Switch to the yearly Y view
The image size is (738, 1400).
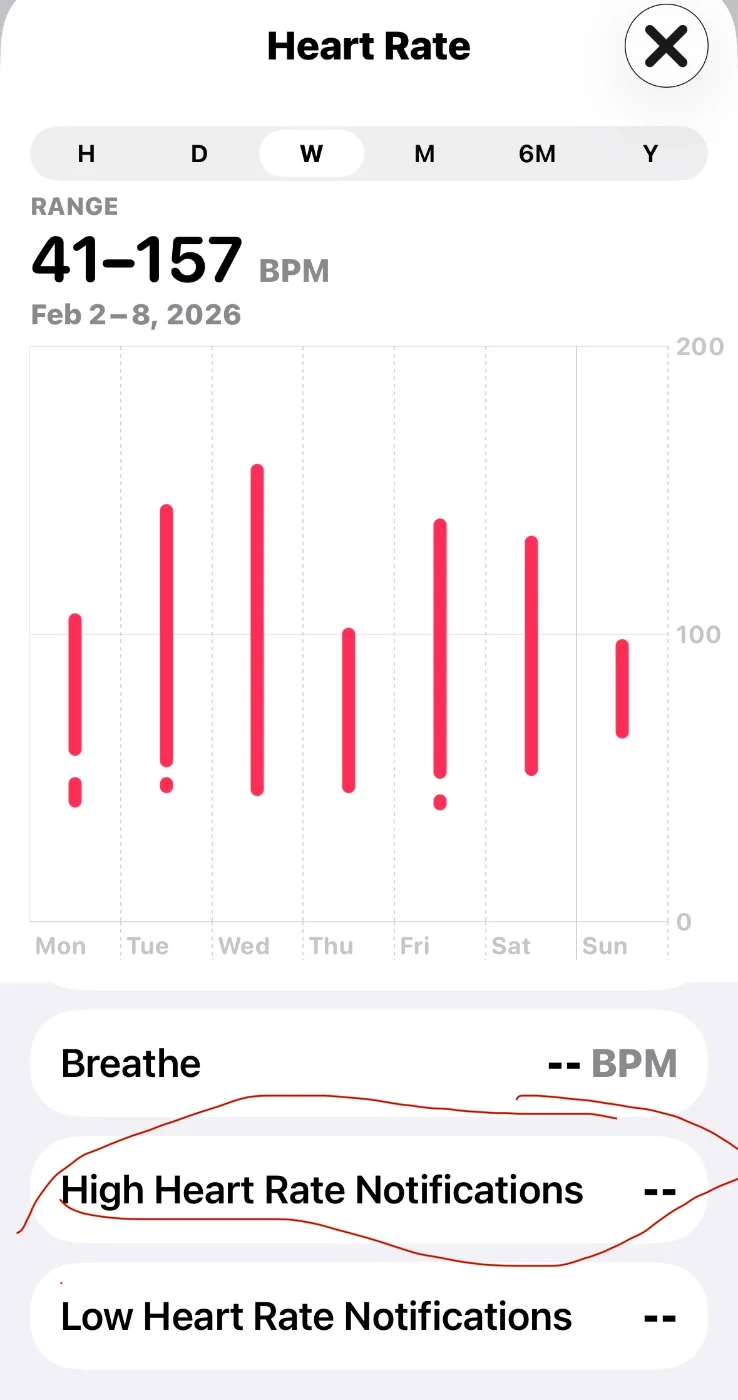coord(650,154)
